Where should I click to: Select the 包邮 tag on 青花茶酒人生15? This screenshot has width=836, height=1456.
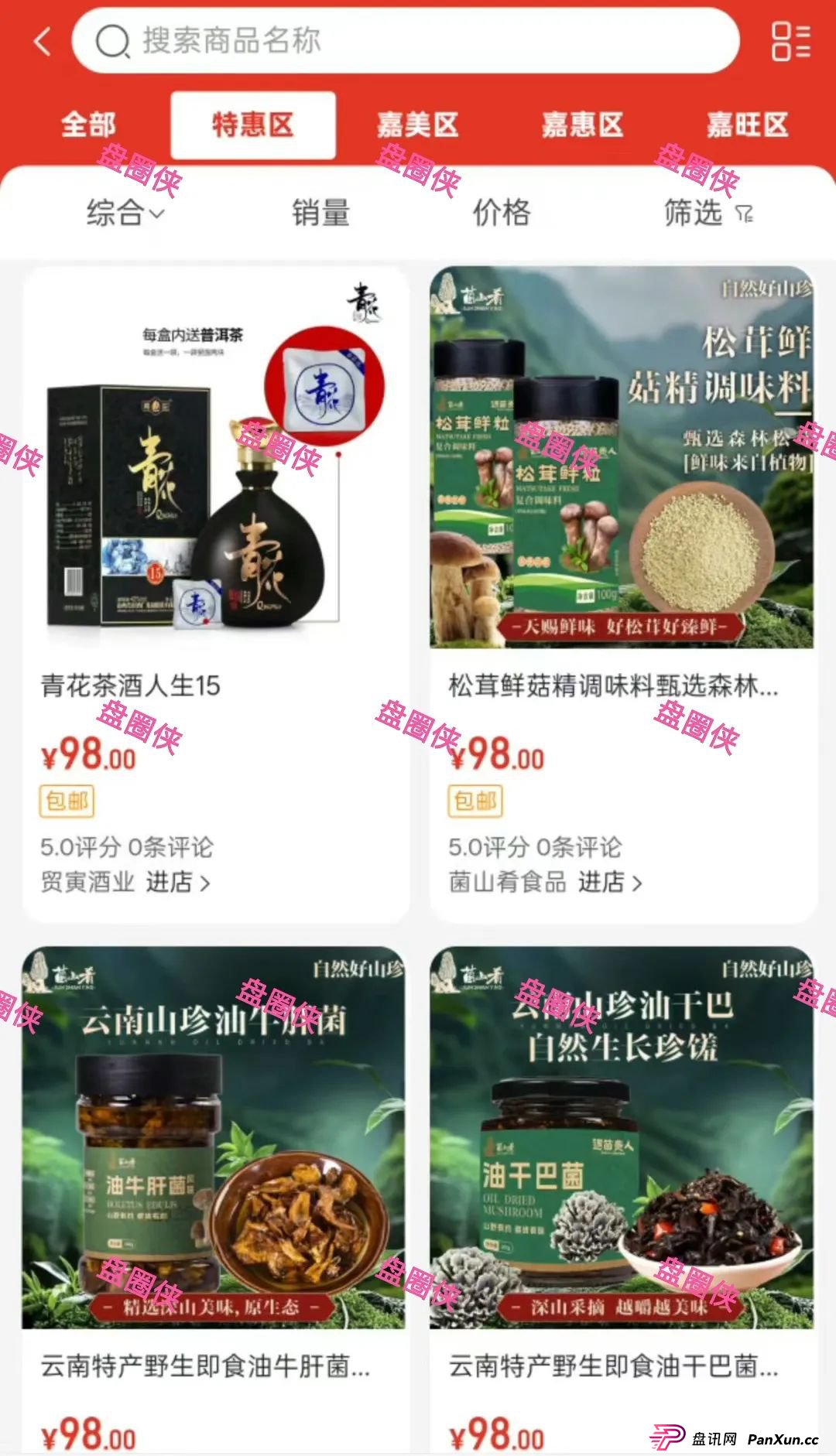(67, 801)
